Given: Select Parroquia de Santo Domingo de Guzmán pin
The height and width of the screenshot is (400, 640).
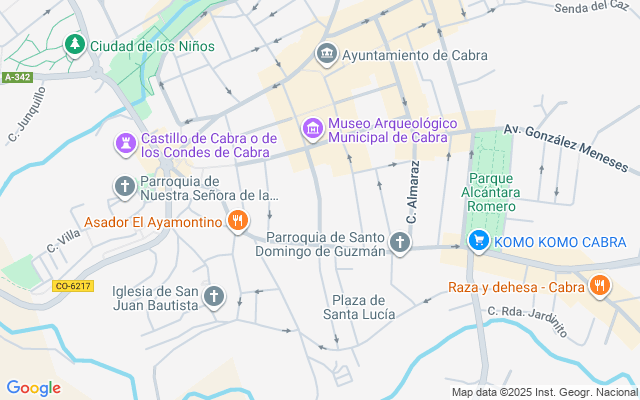Looking at the screenshot, I should click(x=400, y=243).
